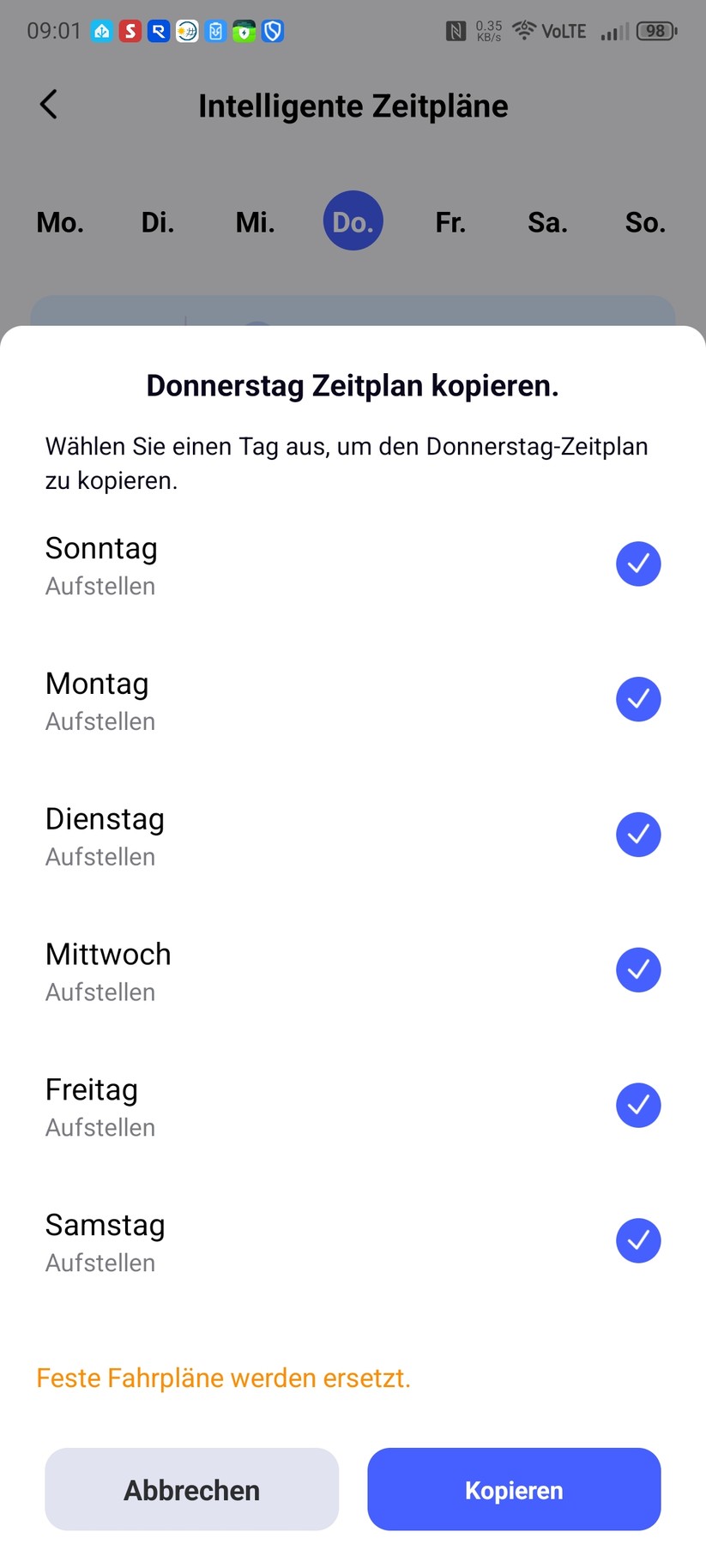This screenshot has width=706, height=1568.
Task: Tap the battery indicator showing 98
Action: [x=655, y=30]
